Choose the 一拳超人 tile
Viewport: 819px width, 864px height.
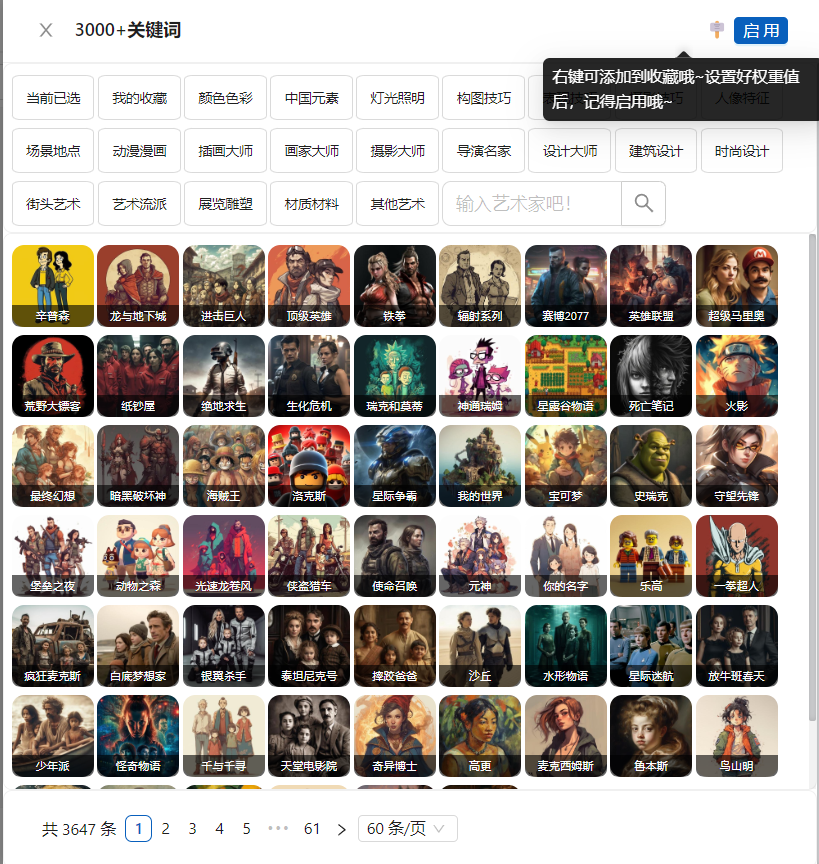point(736,556)
